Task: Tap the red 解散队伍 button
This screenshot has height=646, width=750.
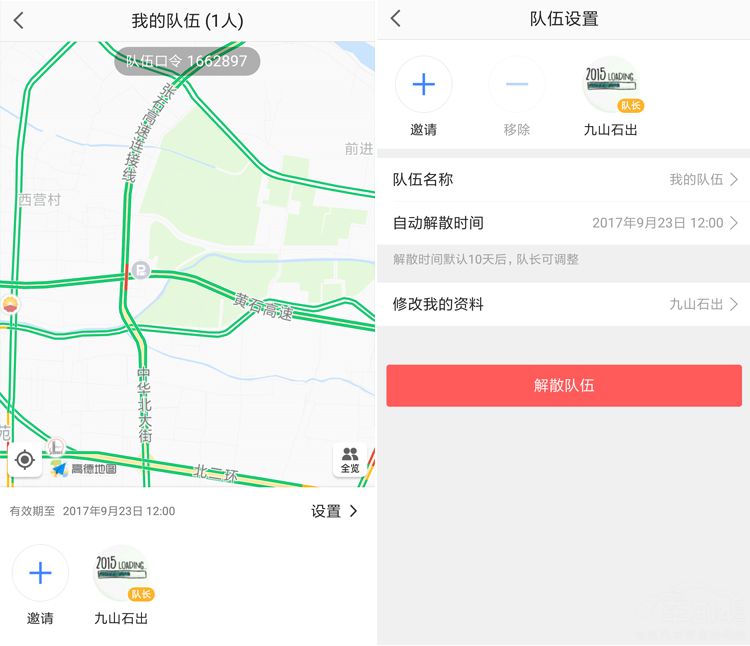Action: [x=564, y=385]
